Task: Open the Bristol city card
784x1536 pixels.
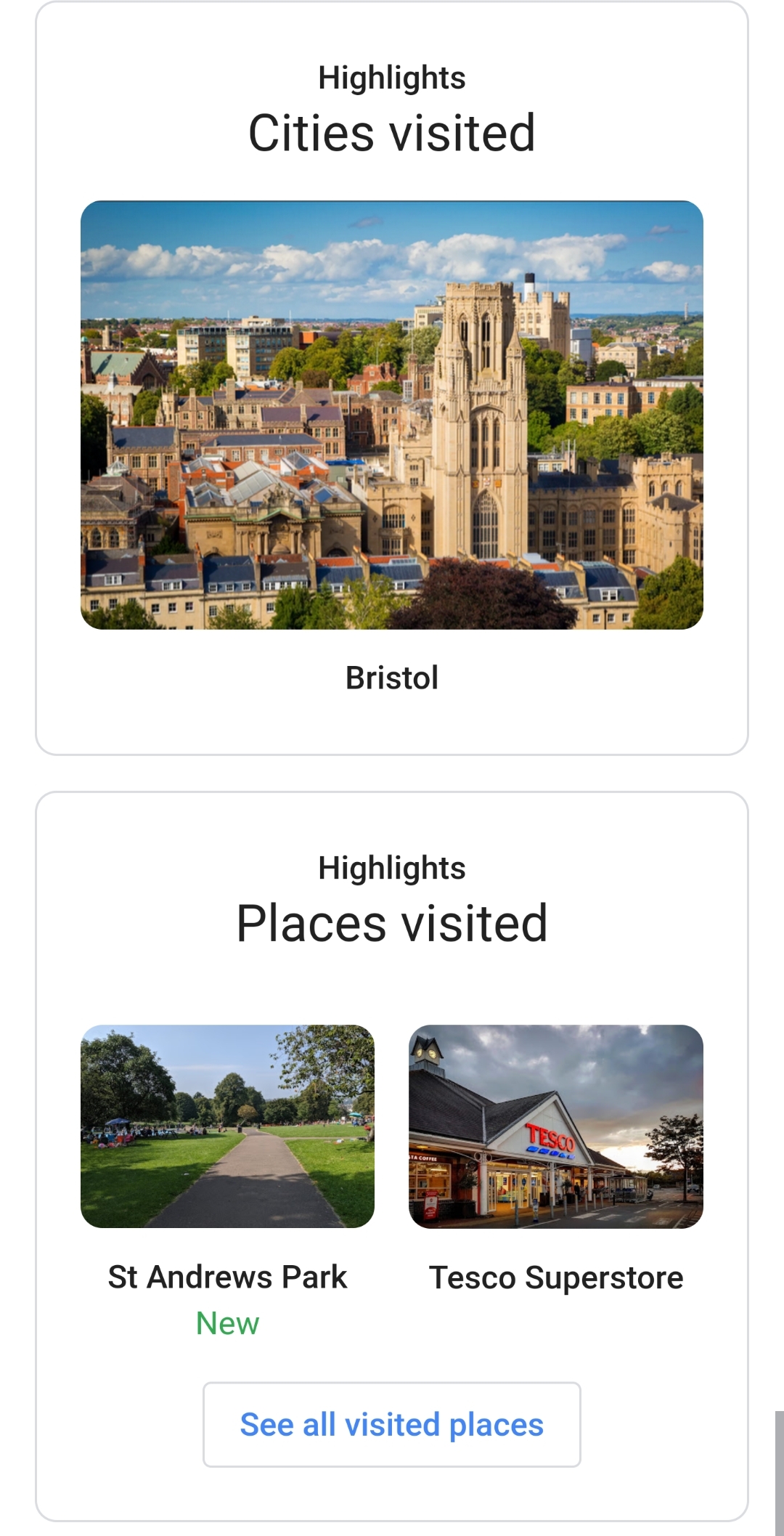Action: [392, 415]
